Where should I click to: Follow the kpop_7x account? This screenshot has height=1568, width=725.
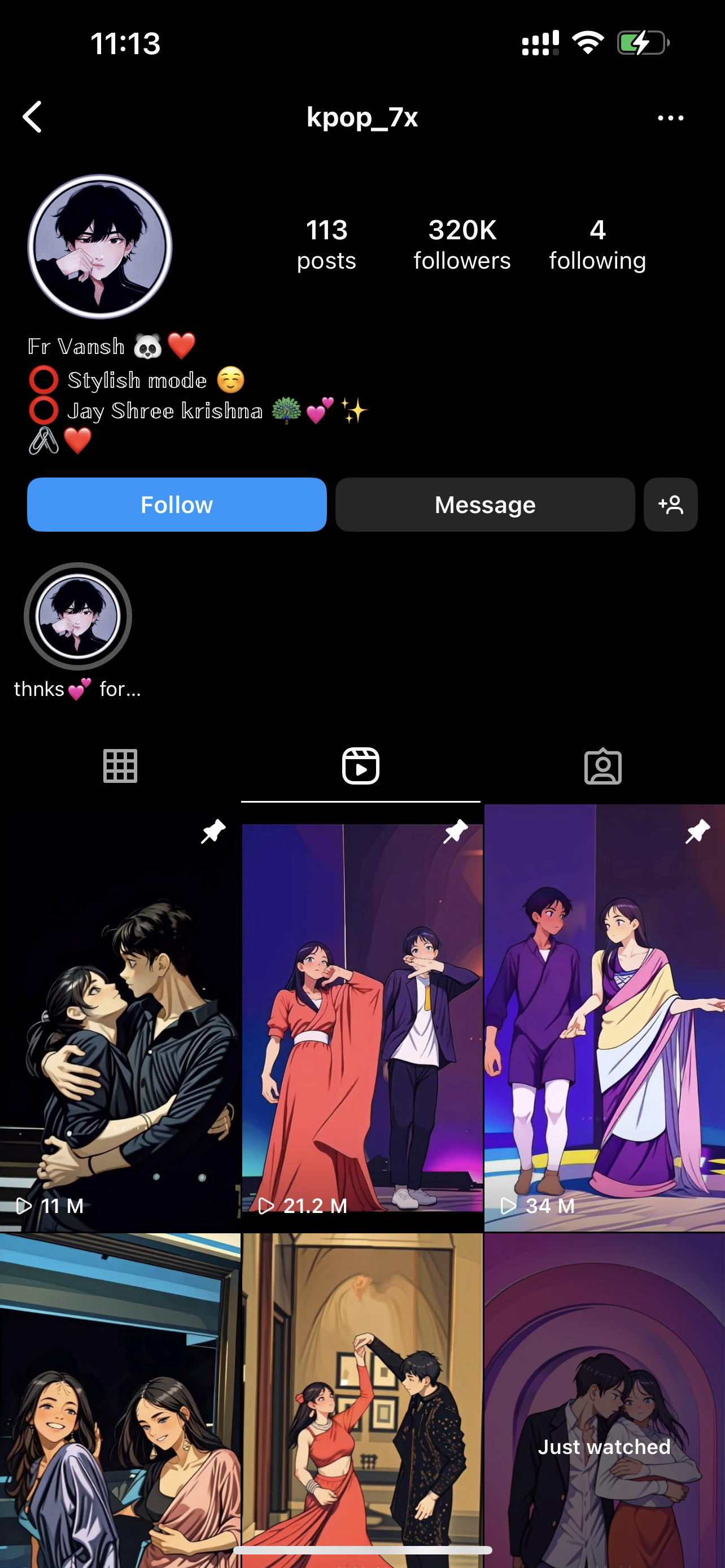tap(177, 505)
